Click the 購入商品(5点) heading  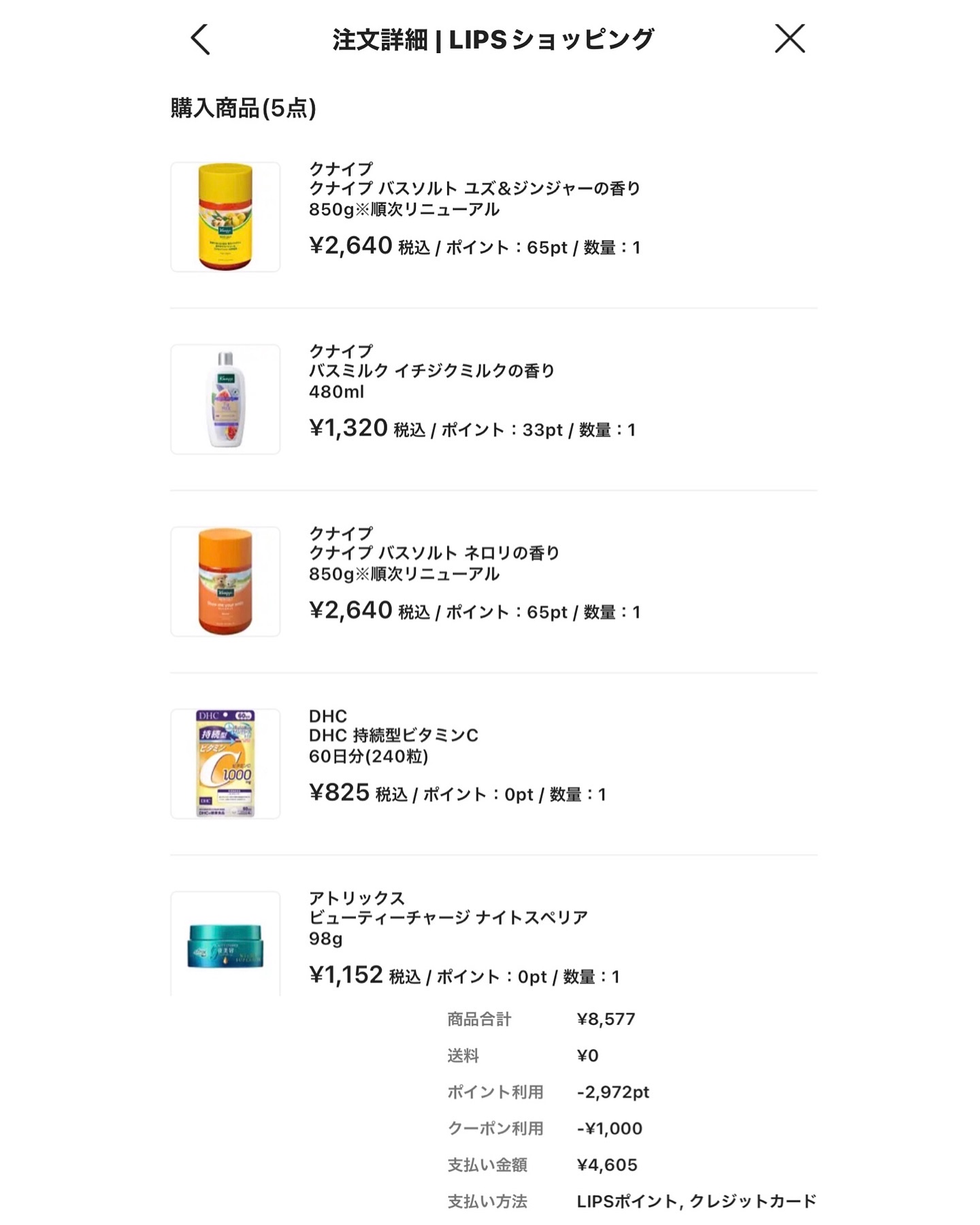point(243,108)
